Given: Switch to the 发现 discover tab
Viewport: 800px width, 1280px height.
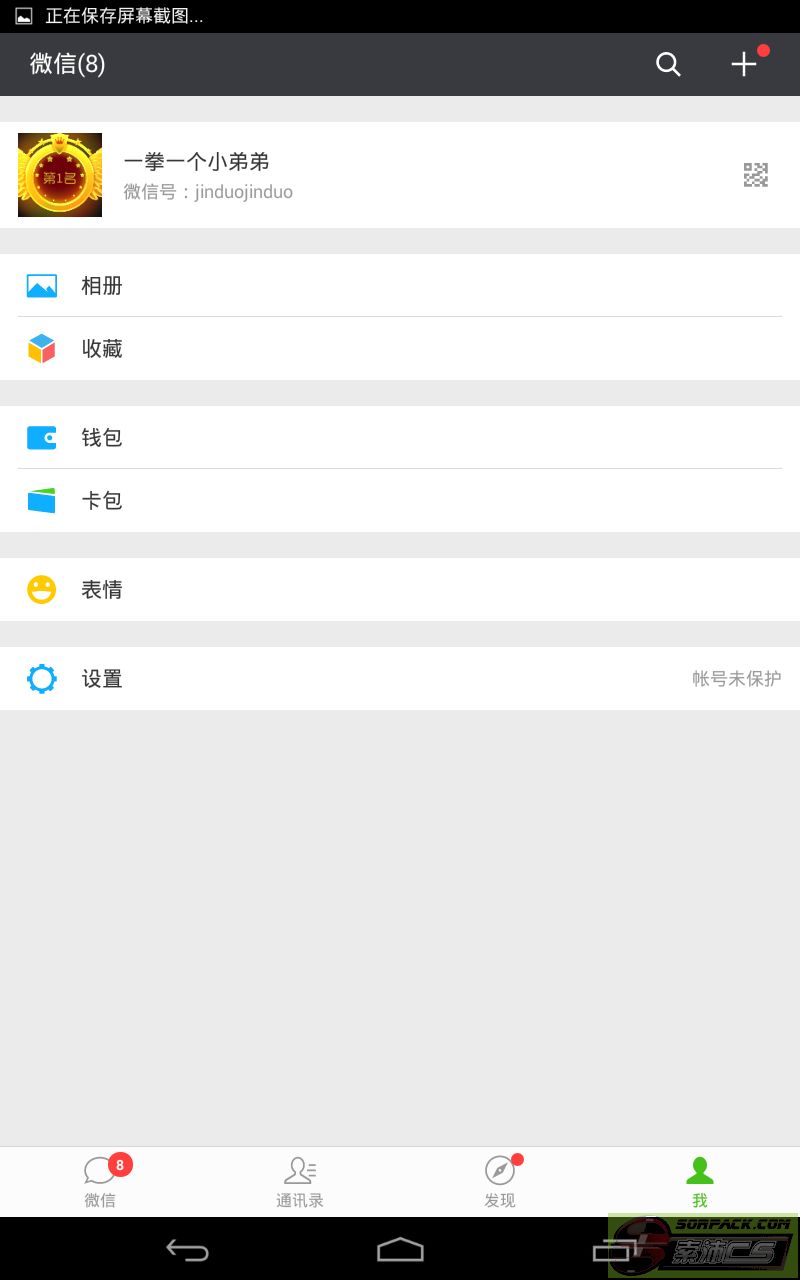Looking at the screenshot, I should click(500, 1182).
